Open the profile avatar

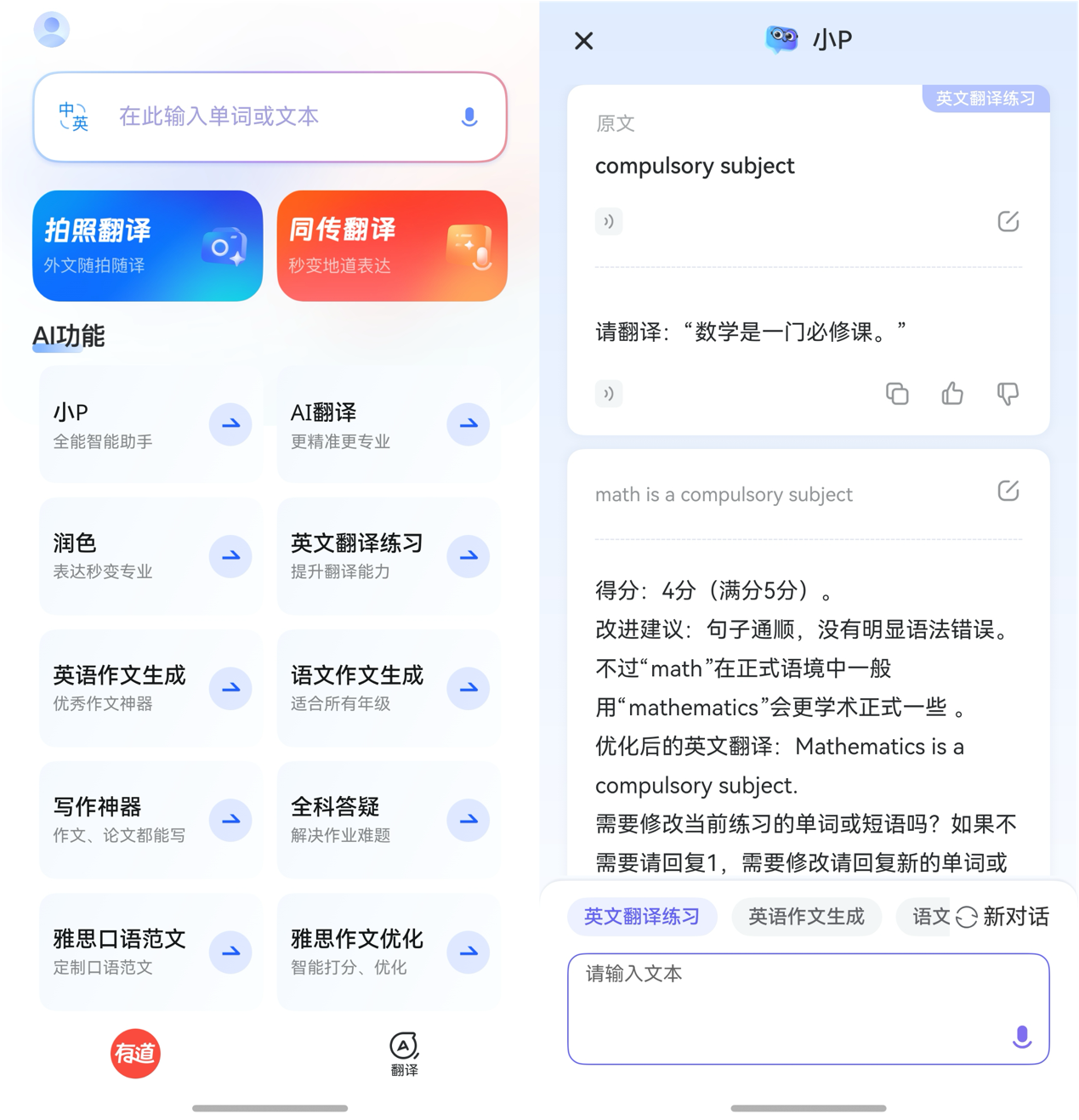pyautogui.click(x=52, y=30)
